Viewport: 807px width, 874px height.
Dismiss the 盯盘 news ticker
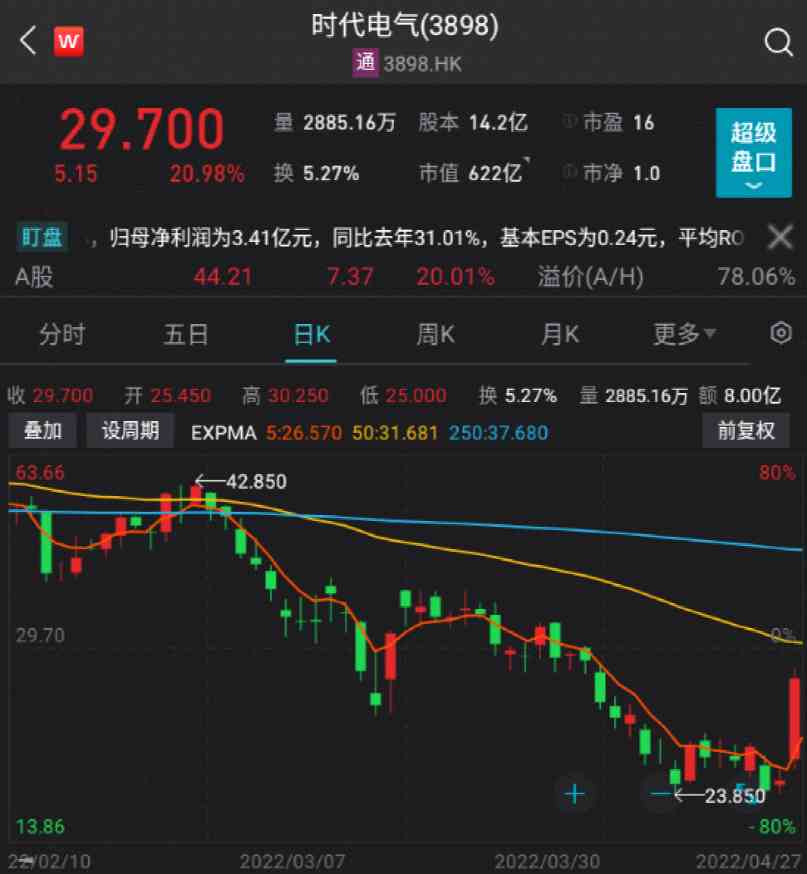click(x=779, y=237)
